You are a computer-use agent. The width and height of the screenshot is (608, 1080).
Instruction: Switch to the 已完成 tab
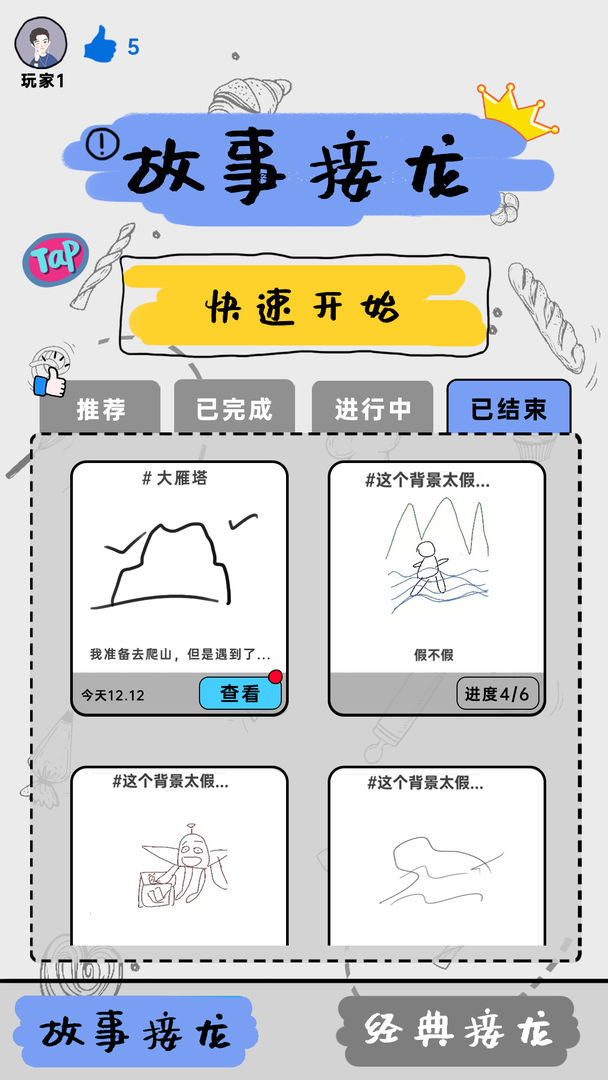[235, 408]
